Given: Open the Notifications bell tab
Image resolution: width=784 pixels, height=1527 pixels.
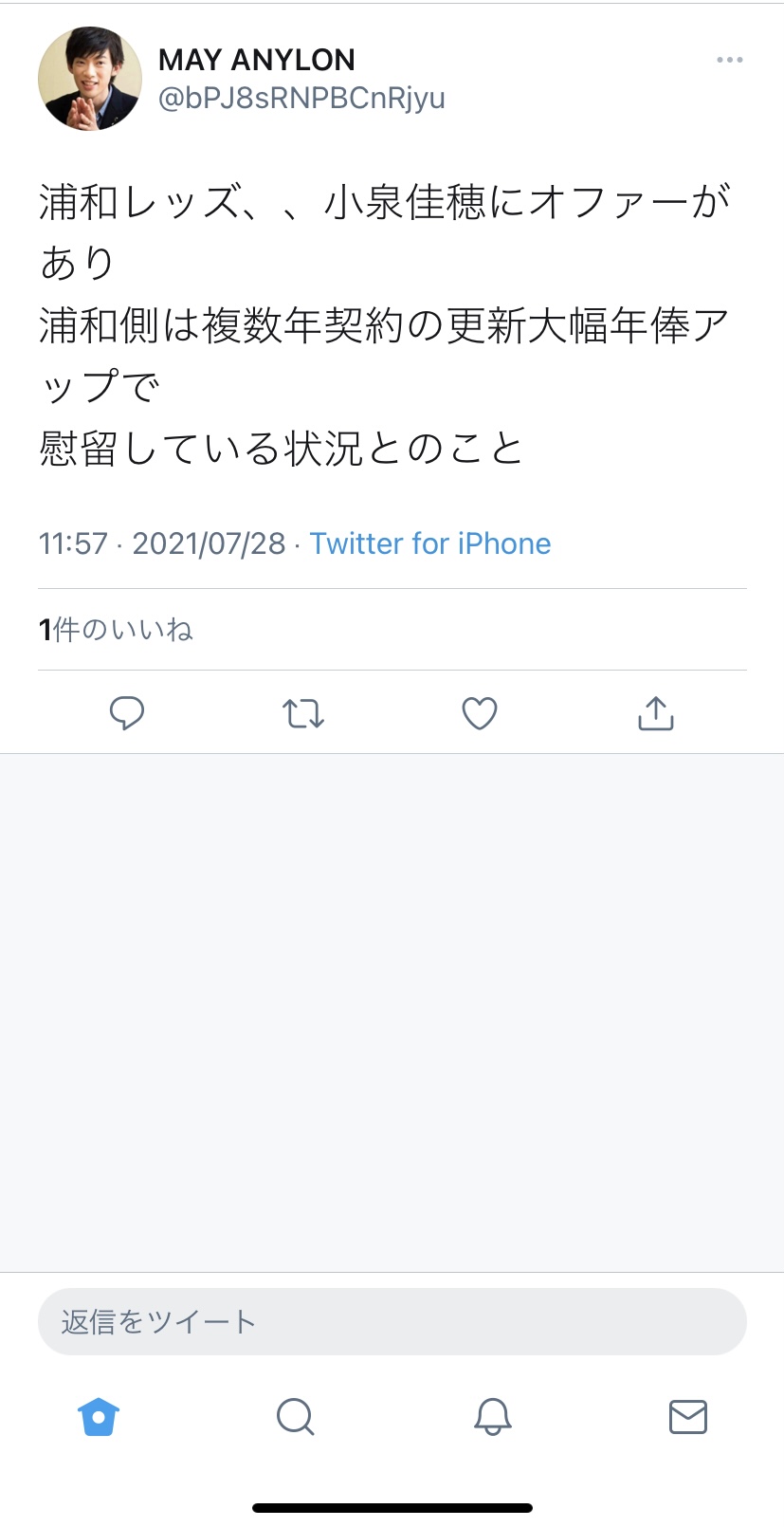Looking at the screenshot, I should pos(492,1417).
